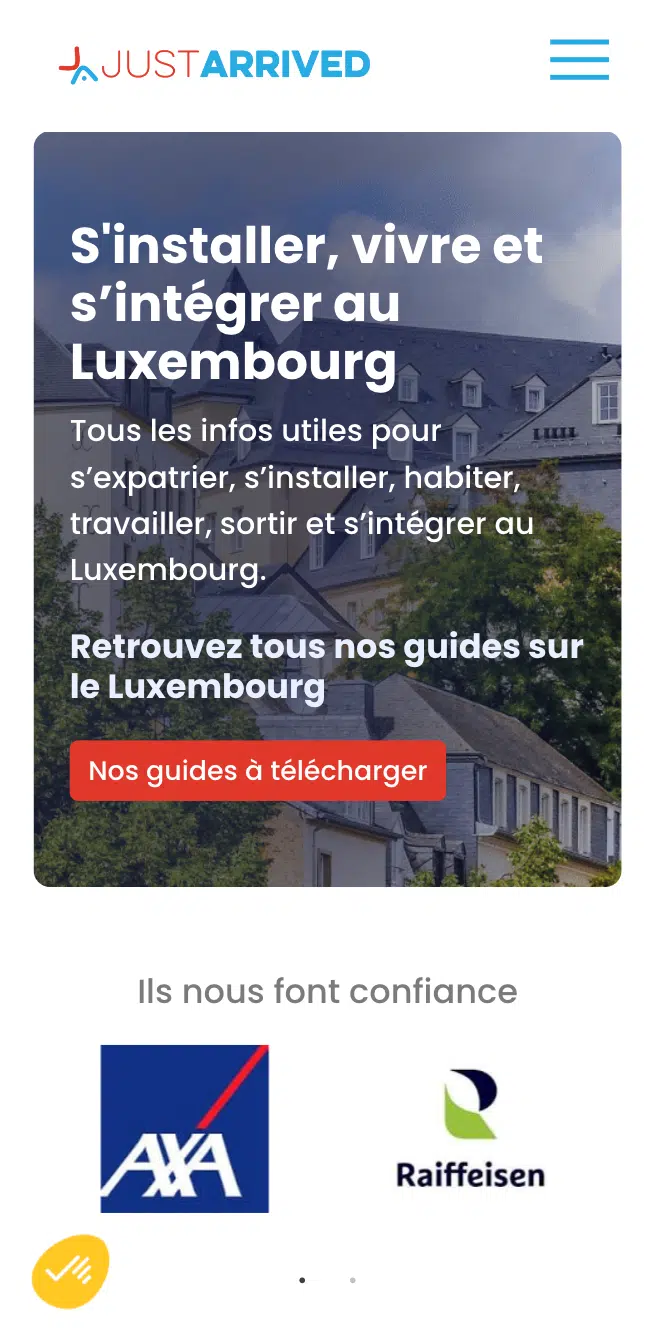Open the AXA partner logo
655x1328 pixels.
pyautogui.click(x=185, y=1128)
